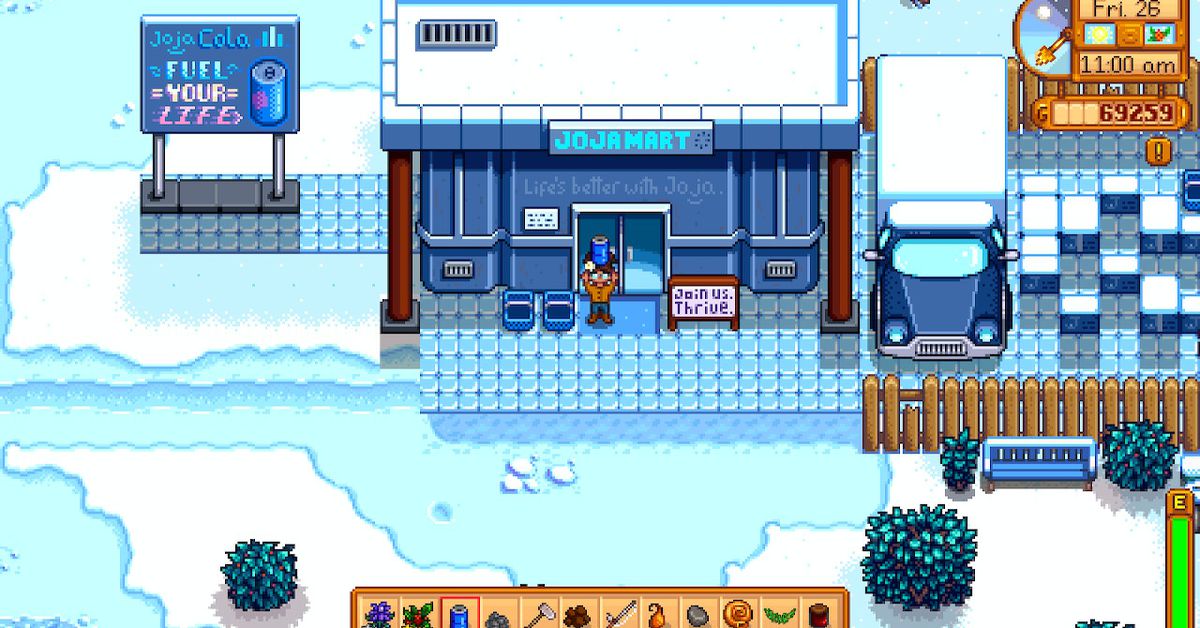Select the green leaf fiber toolbar slot
The image size is (1200, 628).
[779, 613]
